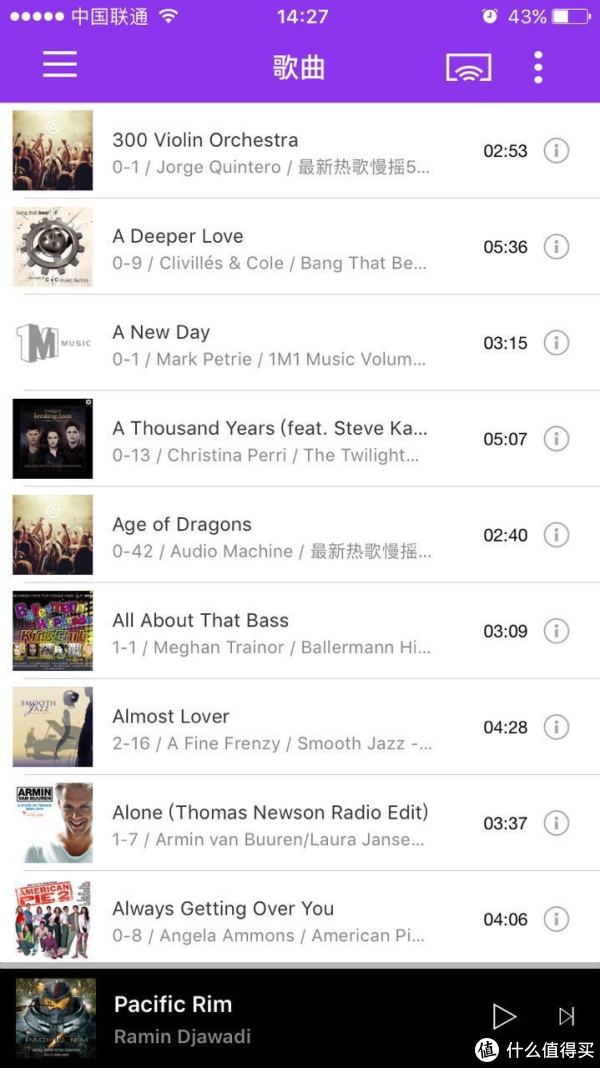600x1068 pixels.
Task: Skip to the next track
Action: [x=566, y=1016]
